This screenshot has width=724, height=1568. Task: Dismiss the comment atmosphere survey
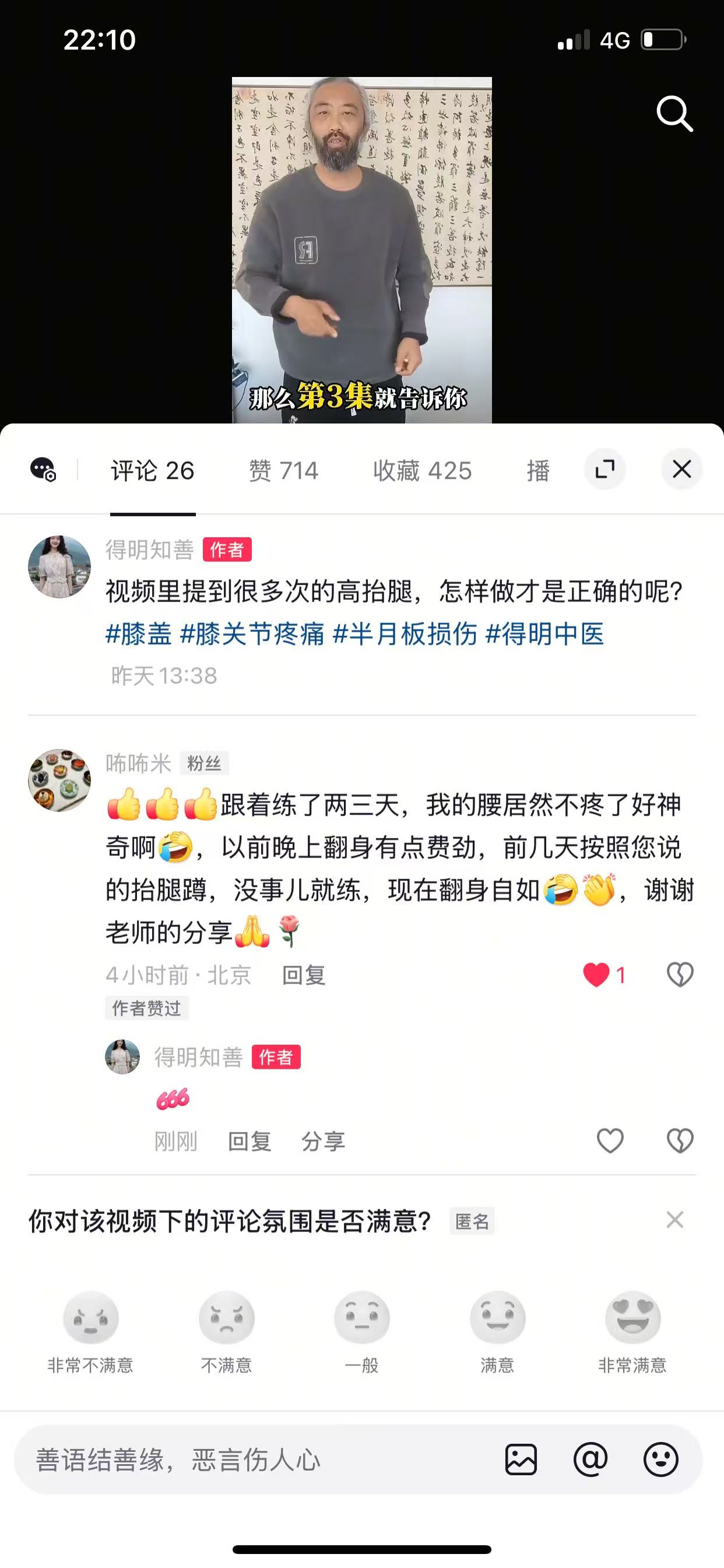[674, 1220]
